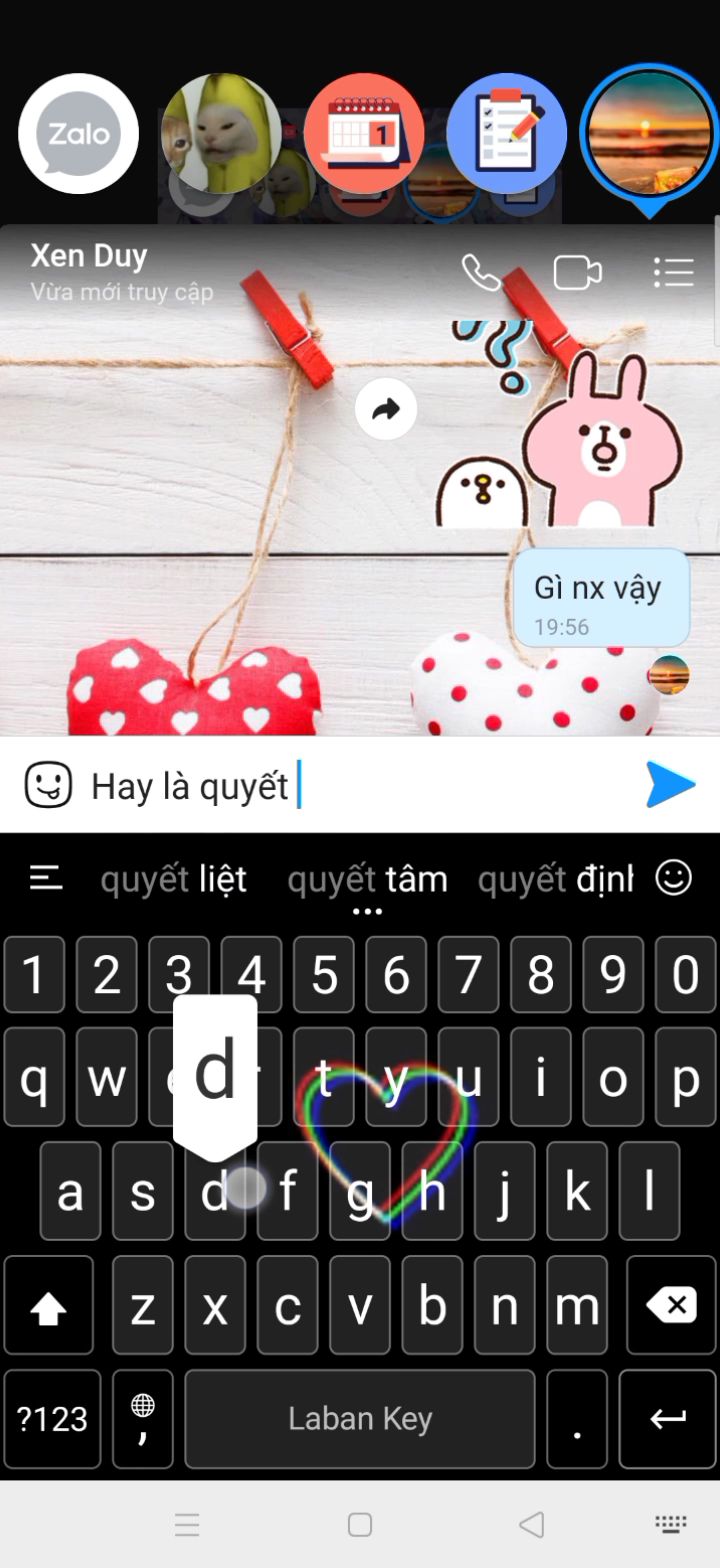Open the cat avatar chat head
Viewport: 720px width, 1568px height.
point(221,134)
